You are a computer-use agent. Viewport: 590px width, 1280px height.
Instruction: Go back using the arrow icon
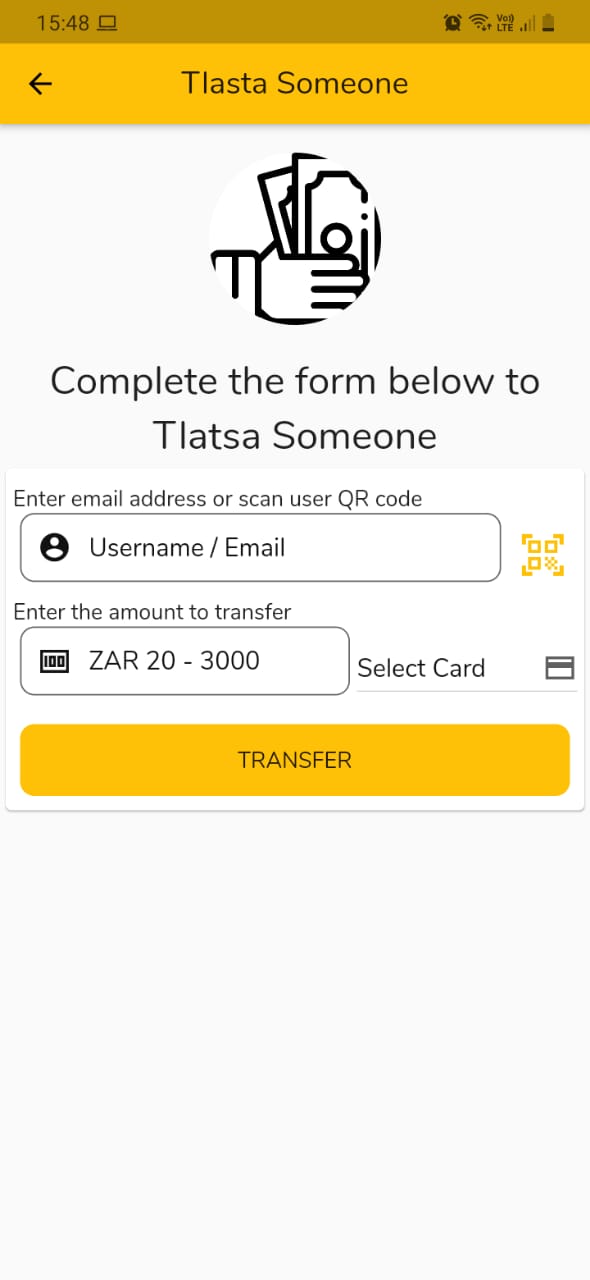tap(40, 83)
